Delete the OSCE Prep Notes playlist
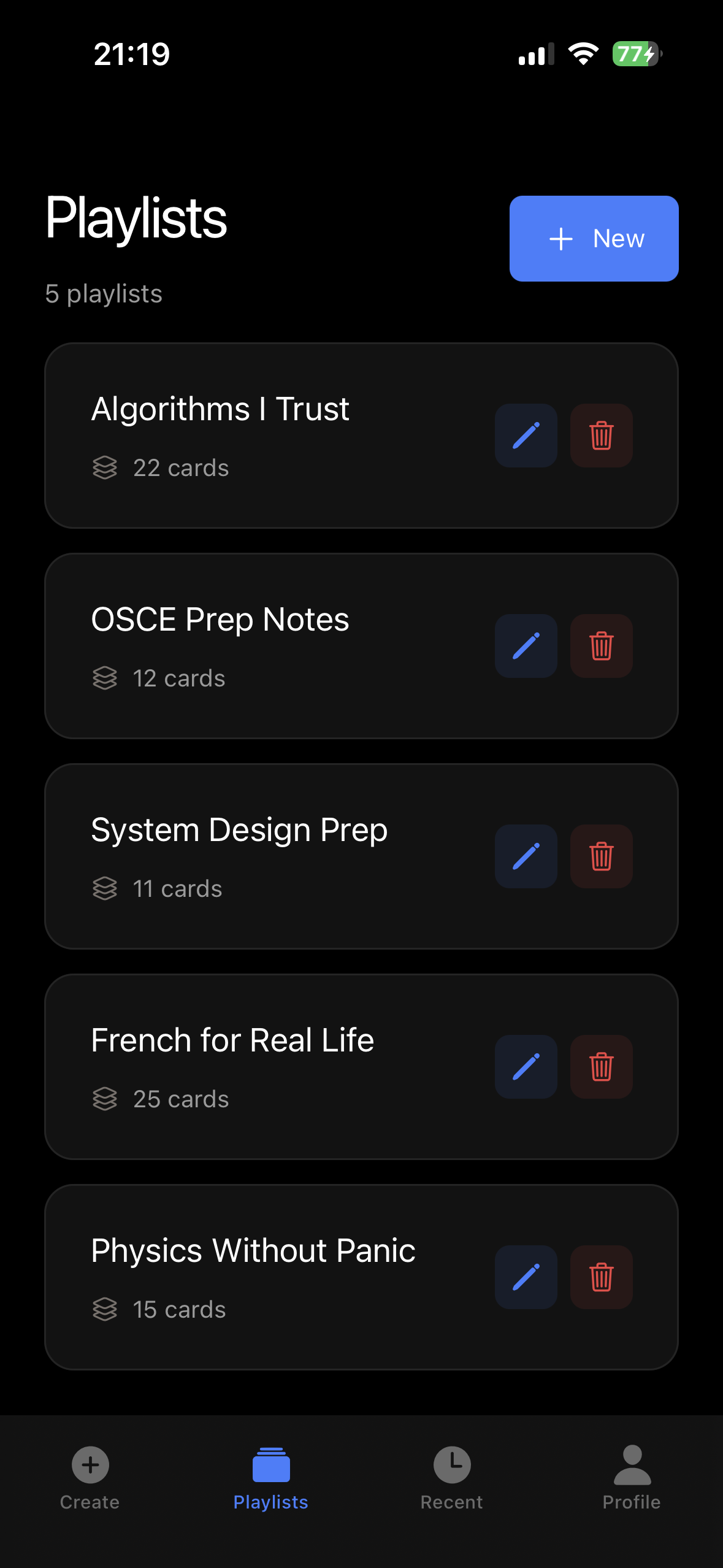The height and width of the screenshot is (1568, 723). click(601, 646)
